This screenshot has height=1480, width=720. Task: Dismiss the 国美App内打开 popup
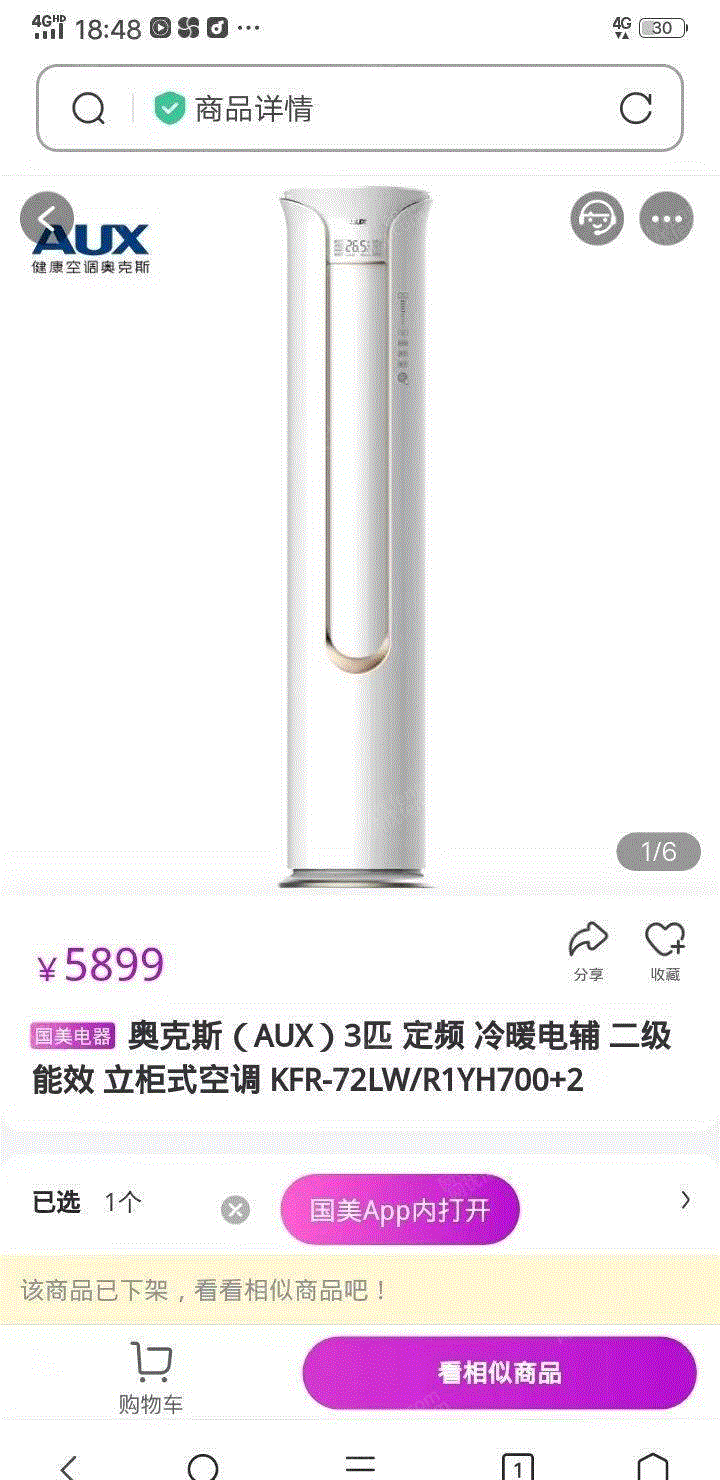[x=235, y=1211]
